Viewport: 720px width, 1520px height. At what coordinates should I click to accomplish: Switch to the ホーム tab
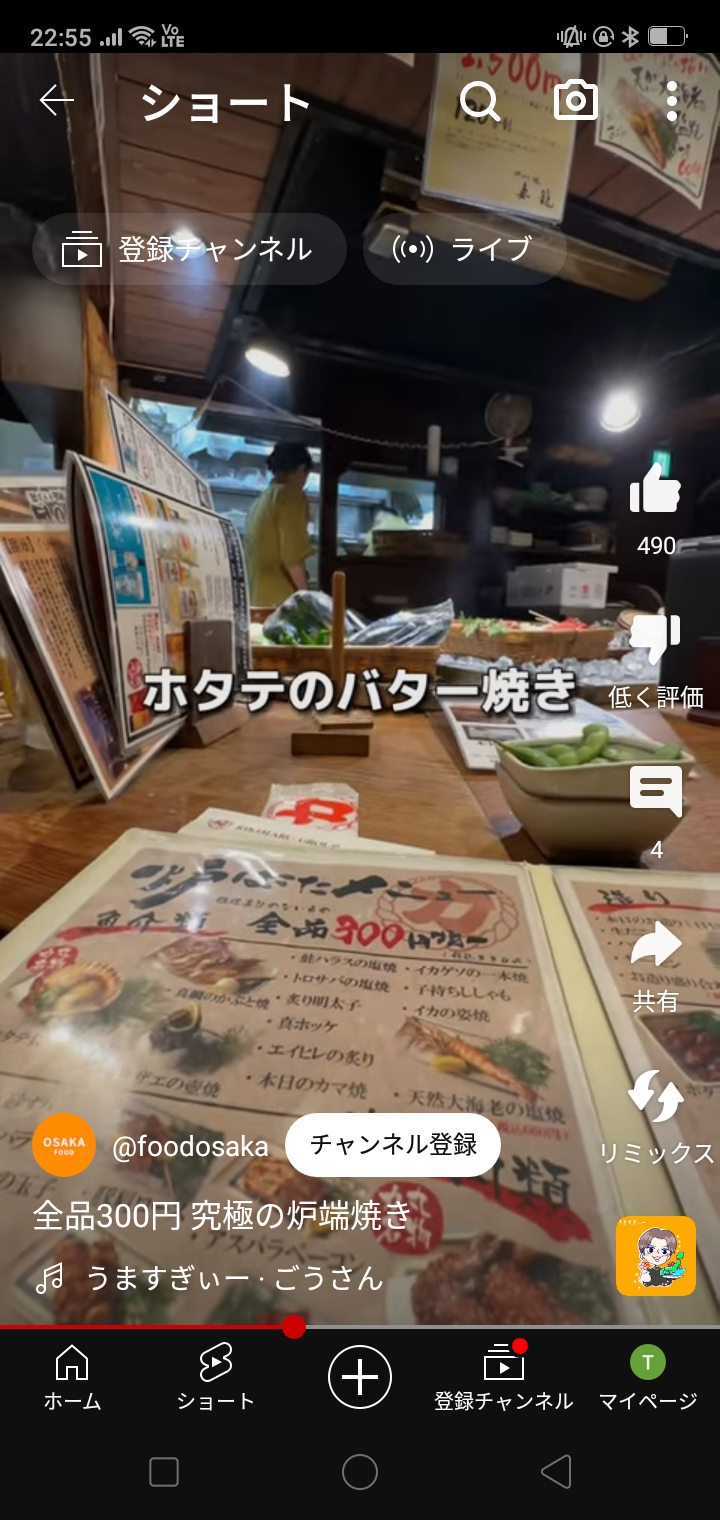[72, 1377]
